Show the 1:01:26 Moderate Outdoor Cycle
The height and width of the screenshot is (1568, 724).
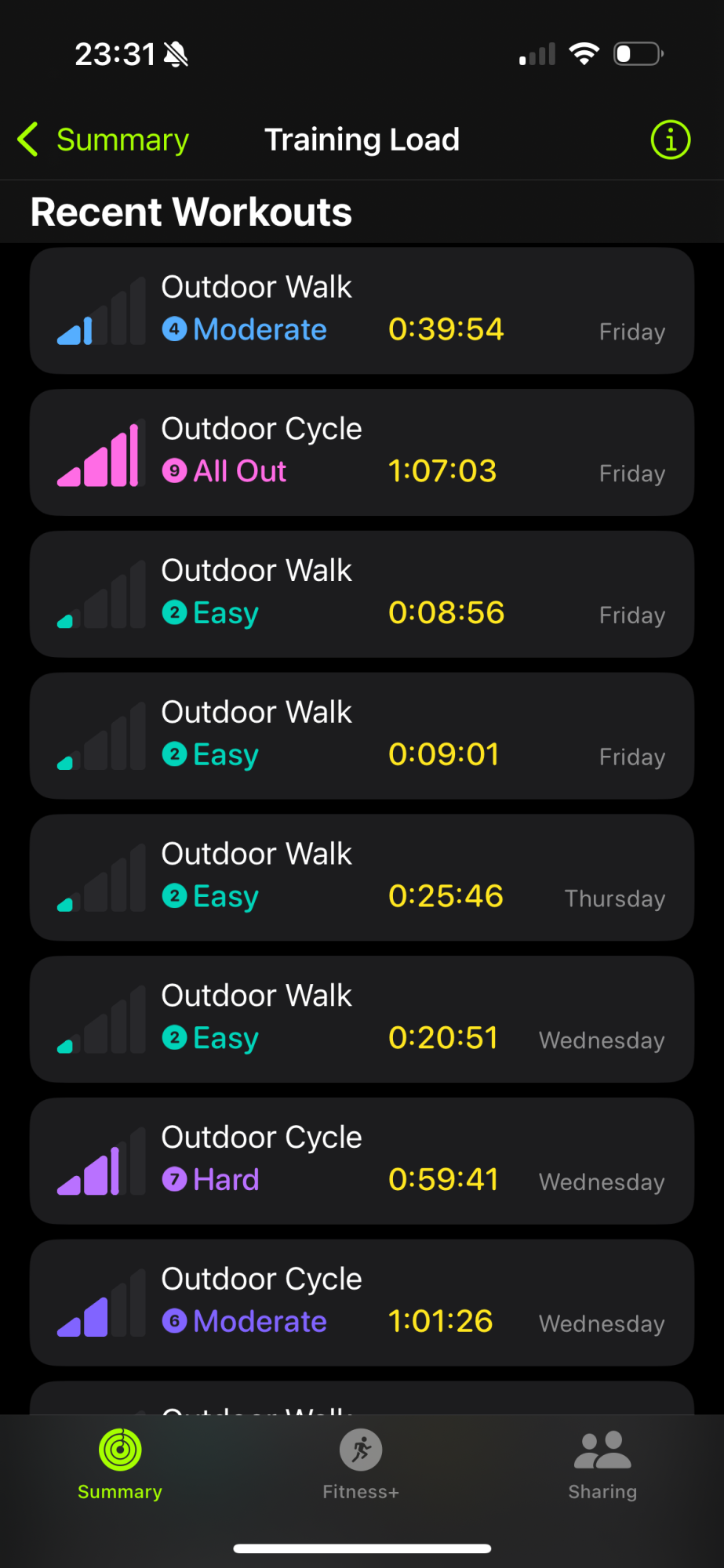[x=362, y=1303]
